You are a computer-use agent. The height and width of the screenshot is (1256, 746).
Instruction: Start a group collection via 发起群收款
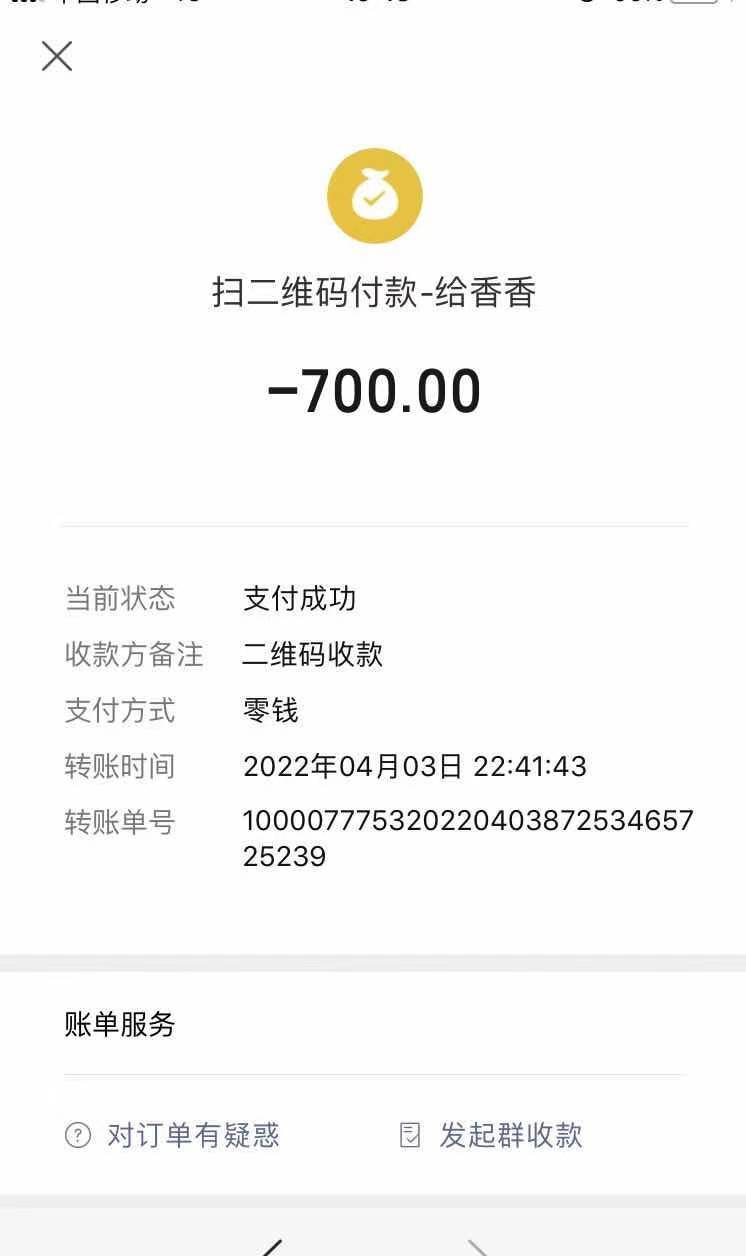pyautogui.click(x=491, y=1135)
